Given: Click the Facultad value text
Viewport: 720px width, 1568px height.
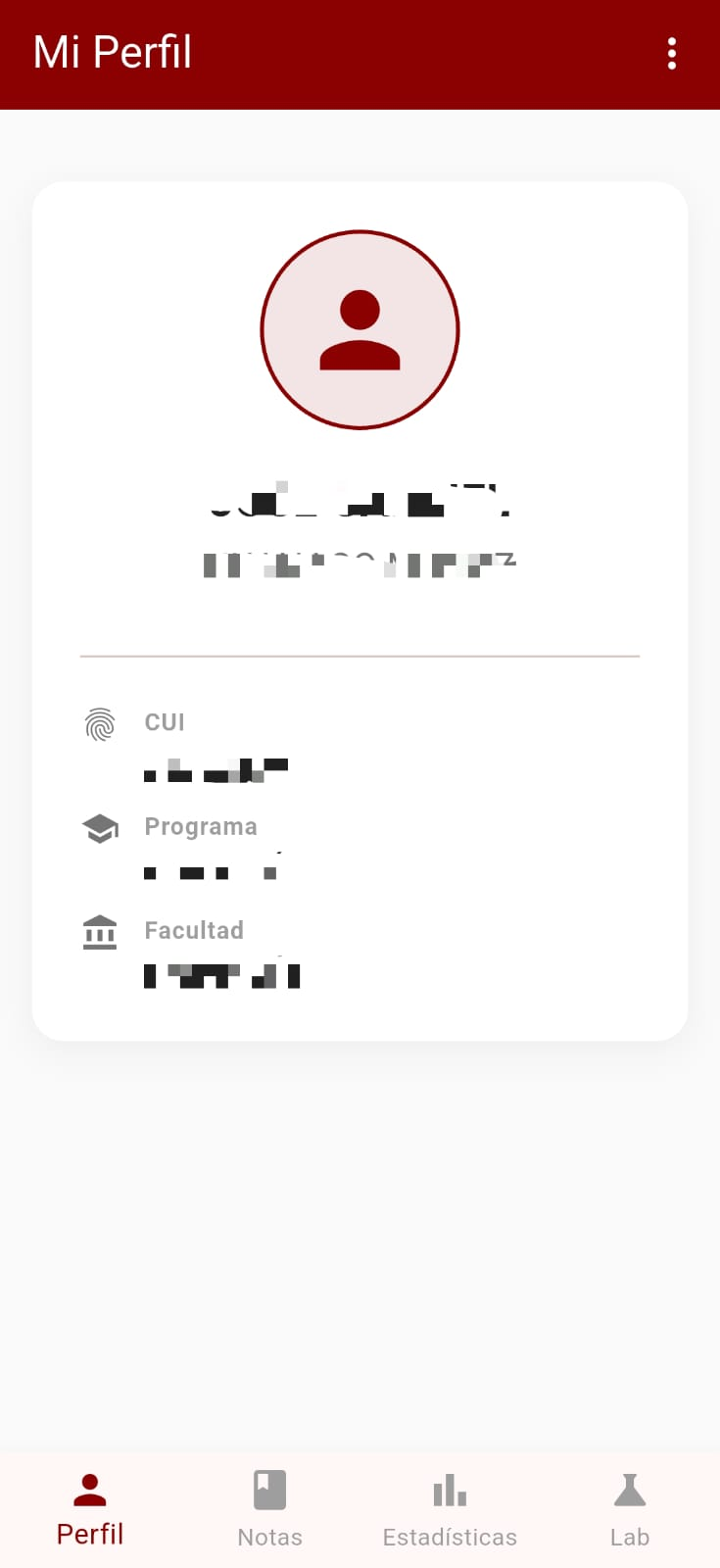Looking at the screenshot, I should pos(221,975).
